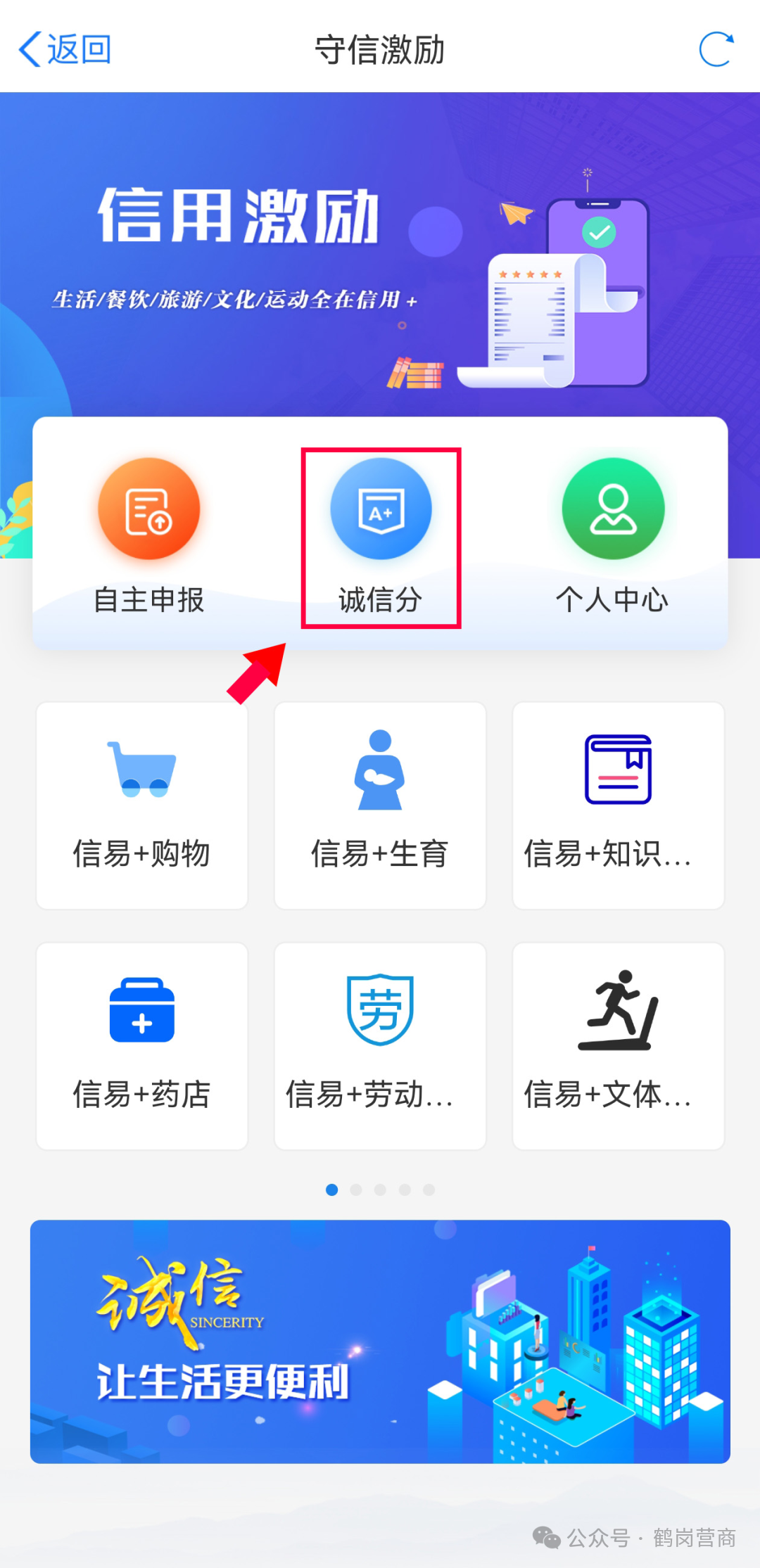Open the 信用激励 top banner

point(380,253)
